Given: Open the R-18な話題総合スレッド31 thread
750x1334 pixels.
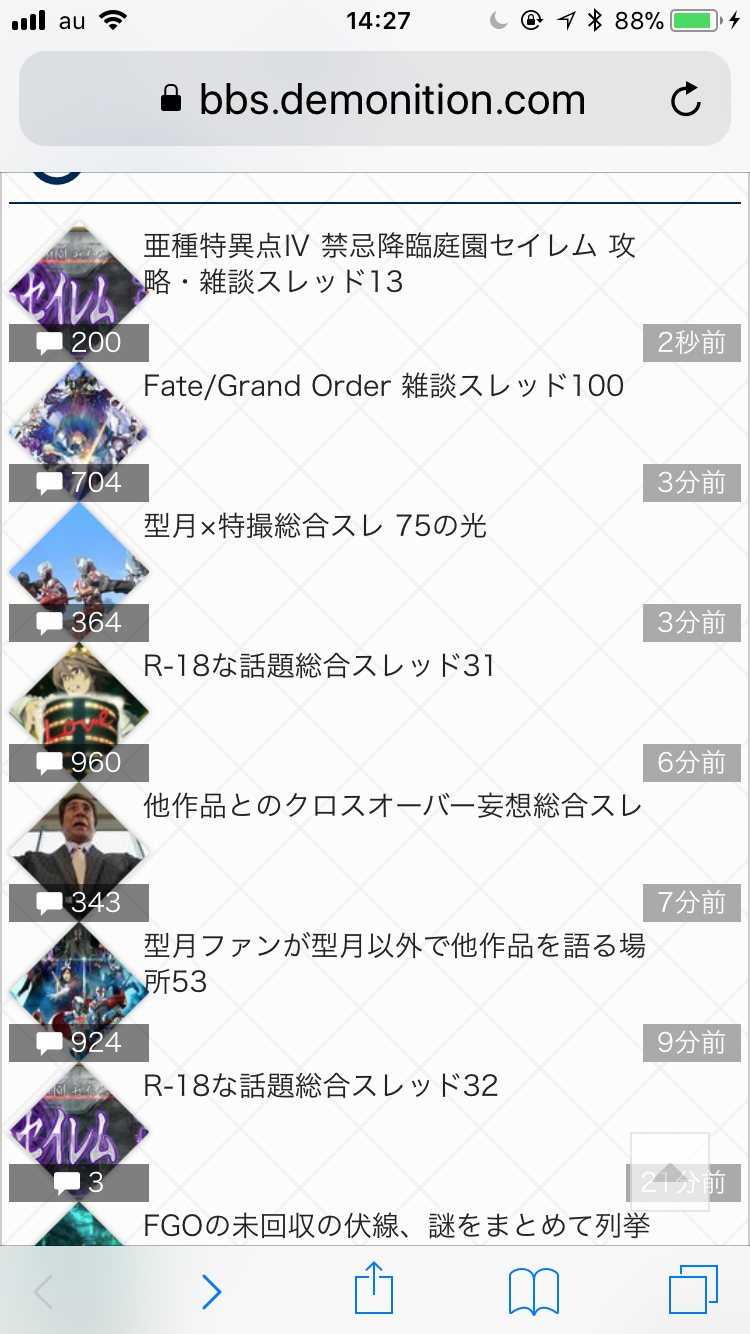Looking at the screenshot, I should [x=319, y=666].
